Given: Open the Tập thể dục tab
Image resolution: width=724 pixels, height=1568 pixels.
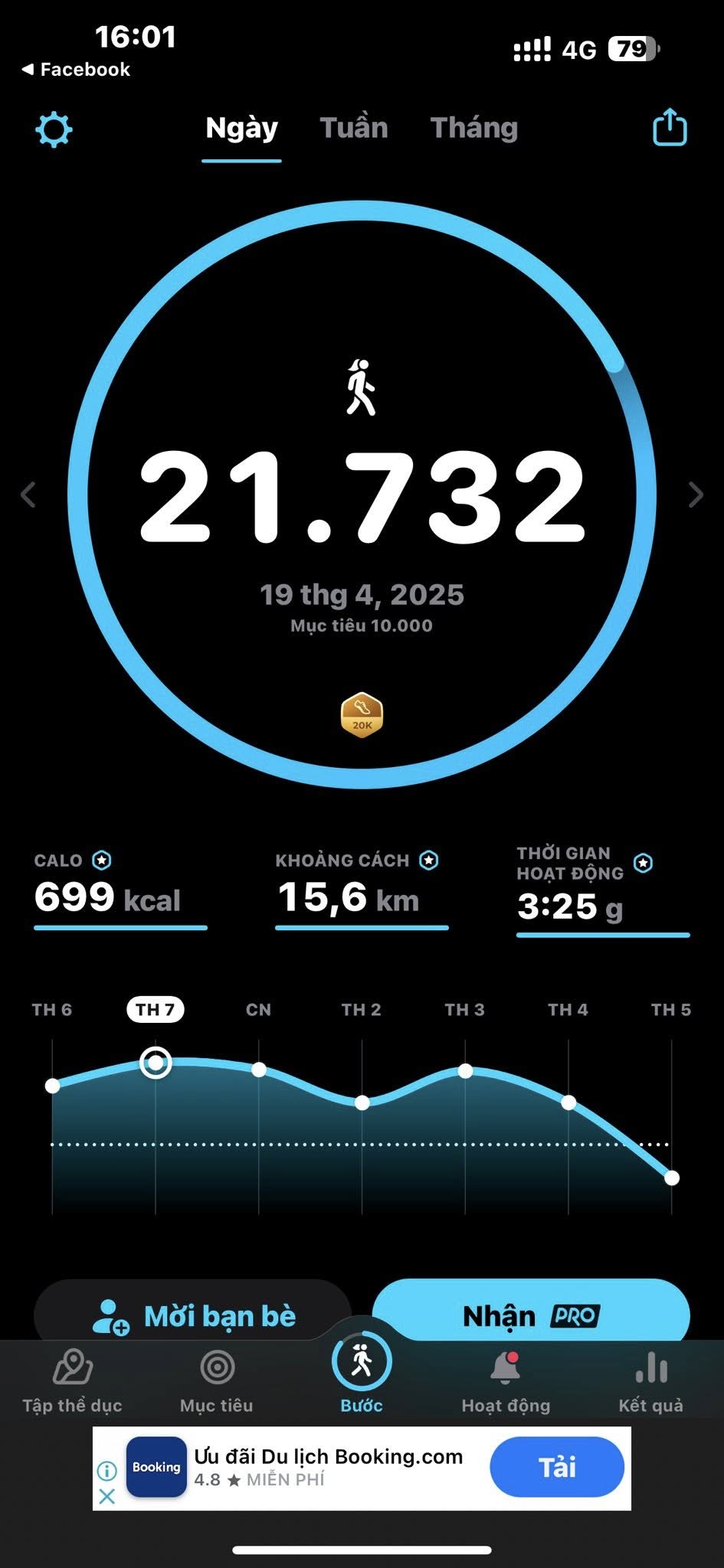Looking at the screenshot, I should coord(73,1381).
